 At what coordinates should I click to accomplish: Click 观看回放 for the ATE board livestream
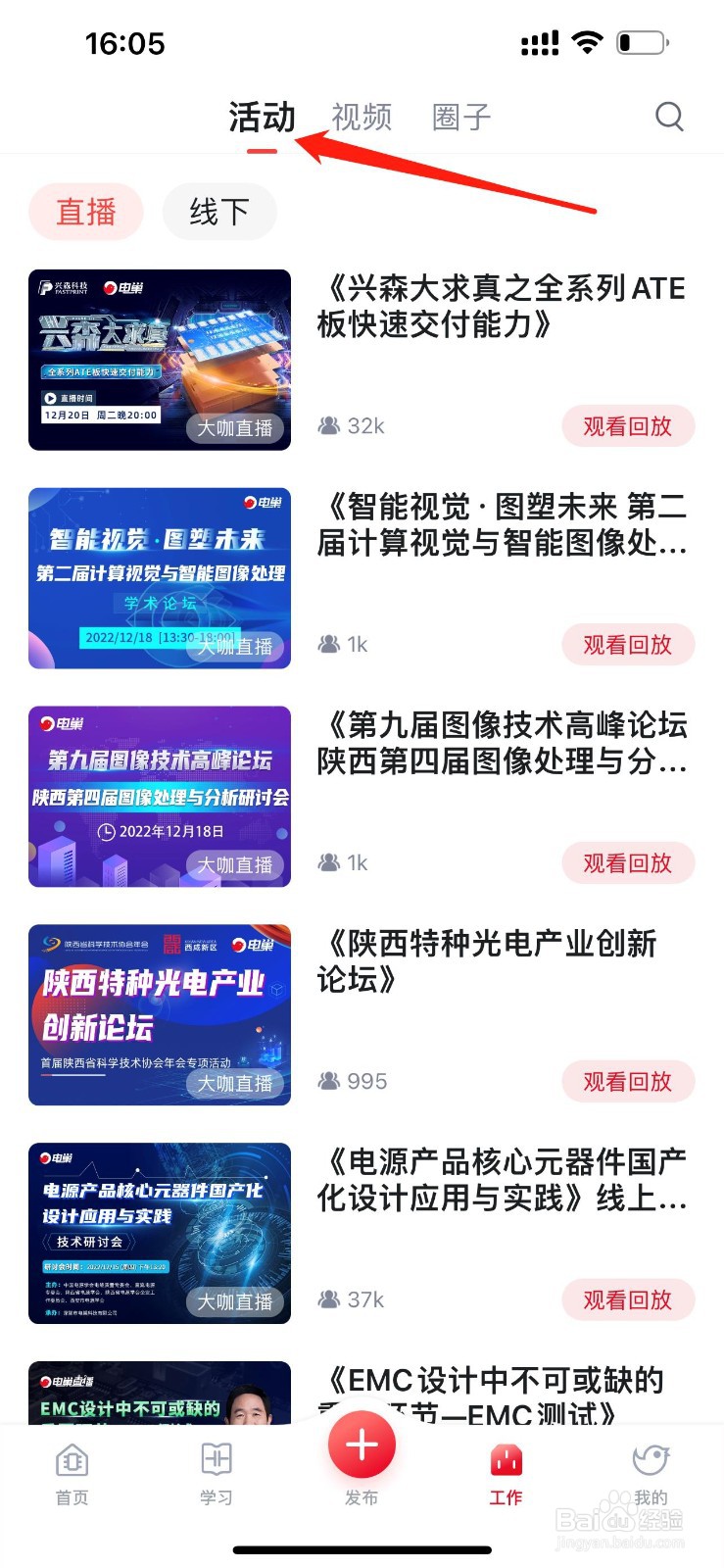pos(627,425)
